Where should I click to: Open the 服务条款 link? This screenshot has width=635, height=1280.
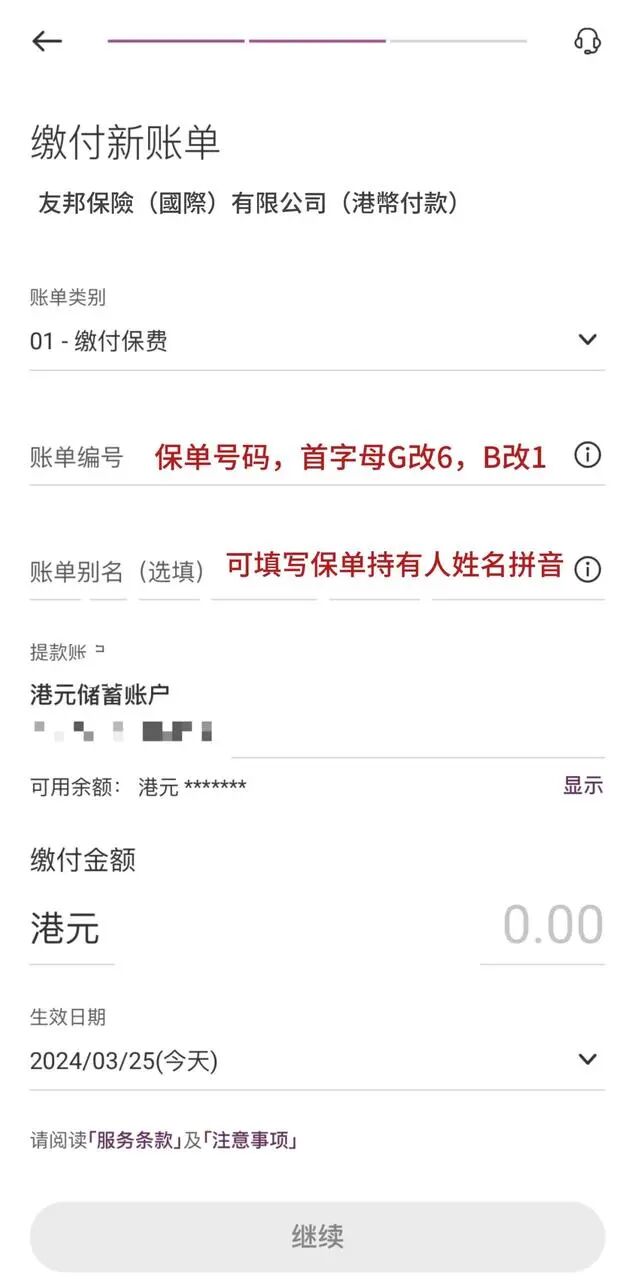click(x=134, y=1141)
